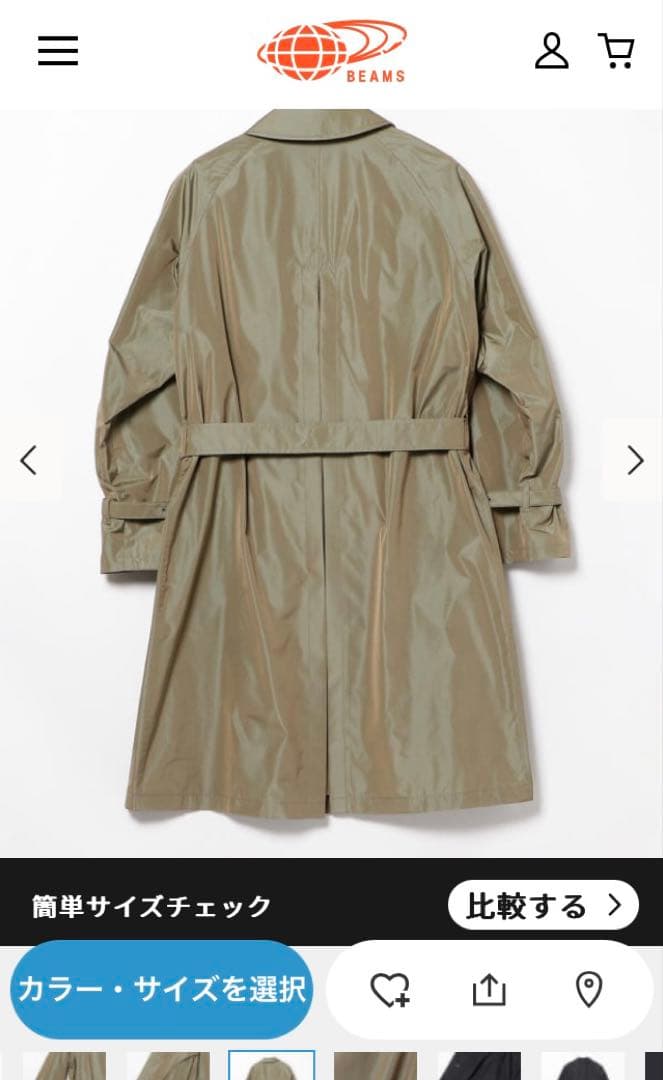Check store stock via location pin
Image resolution: width=663 pixels, height=1080 pixels.
tap(589, 990)
